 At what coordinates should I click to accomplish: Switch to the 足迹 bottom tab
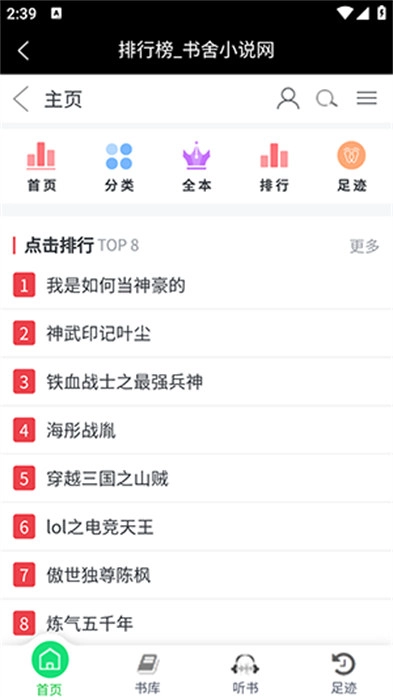click(x=343, y=673)
